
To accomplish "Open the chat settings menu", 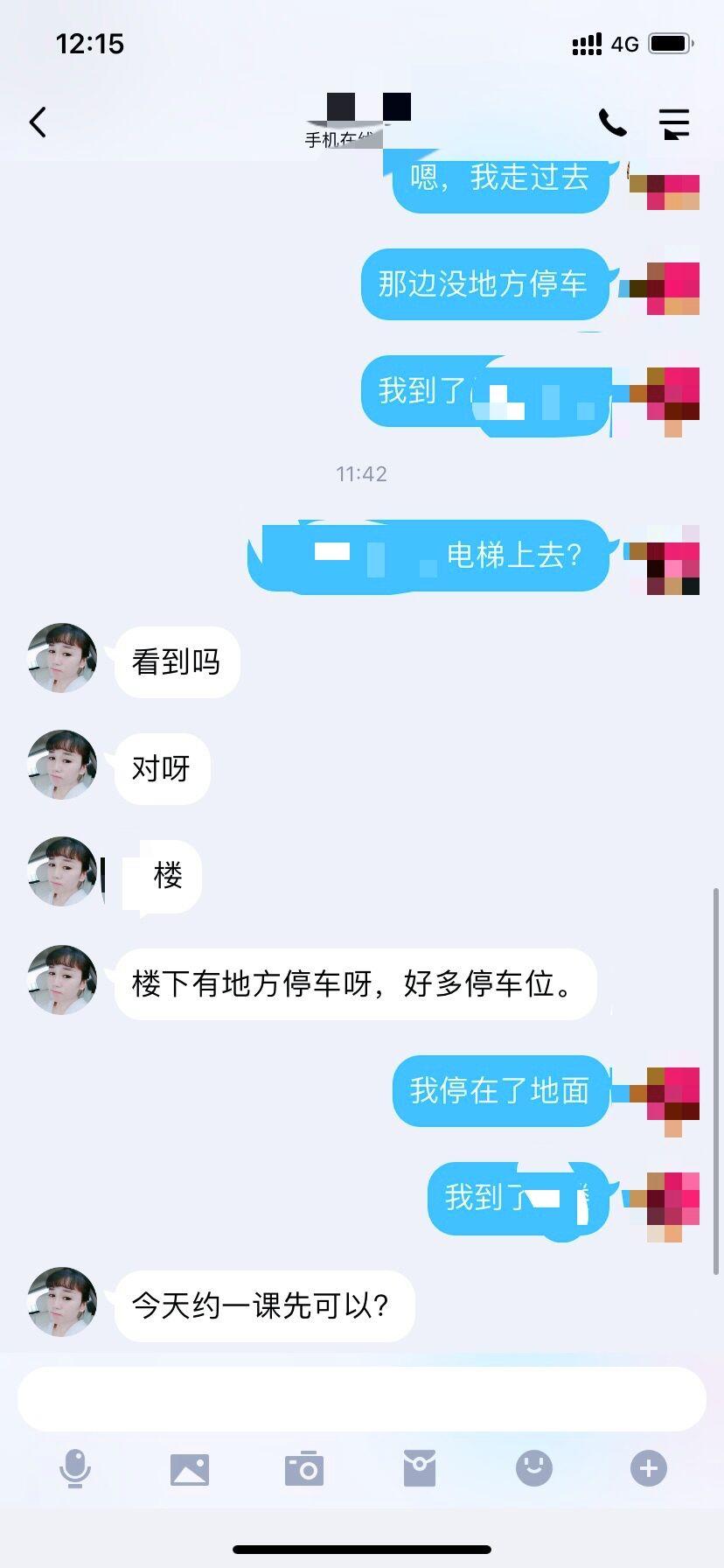I will click(673, 123).
